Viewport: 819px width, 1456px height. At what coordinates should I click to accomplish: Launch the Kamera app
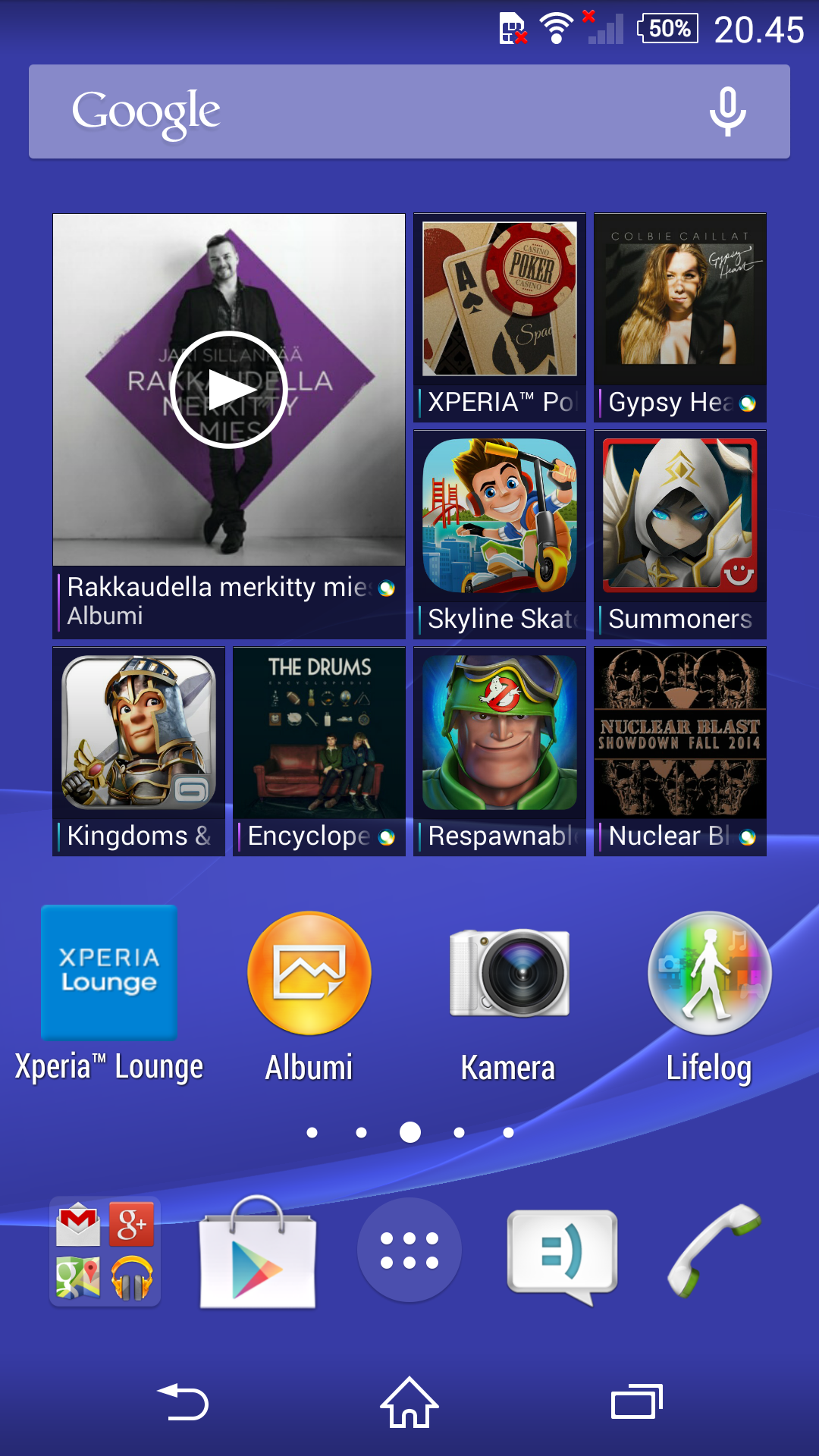[x=509, y=996]
